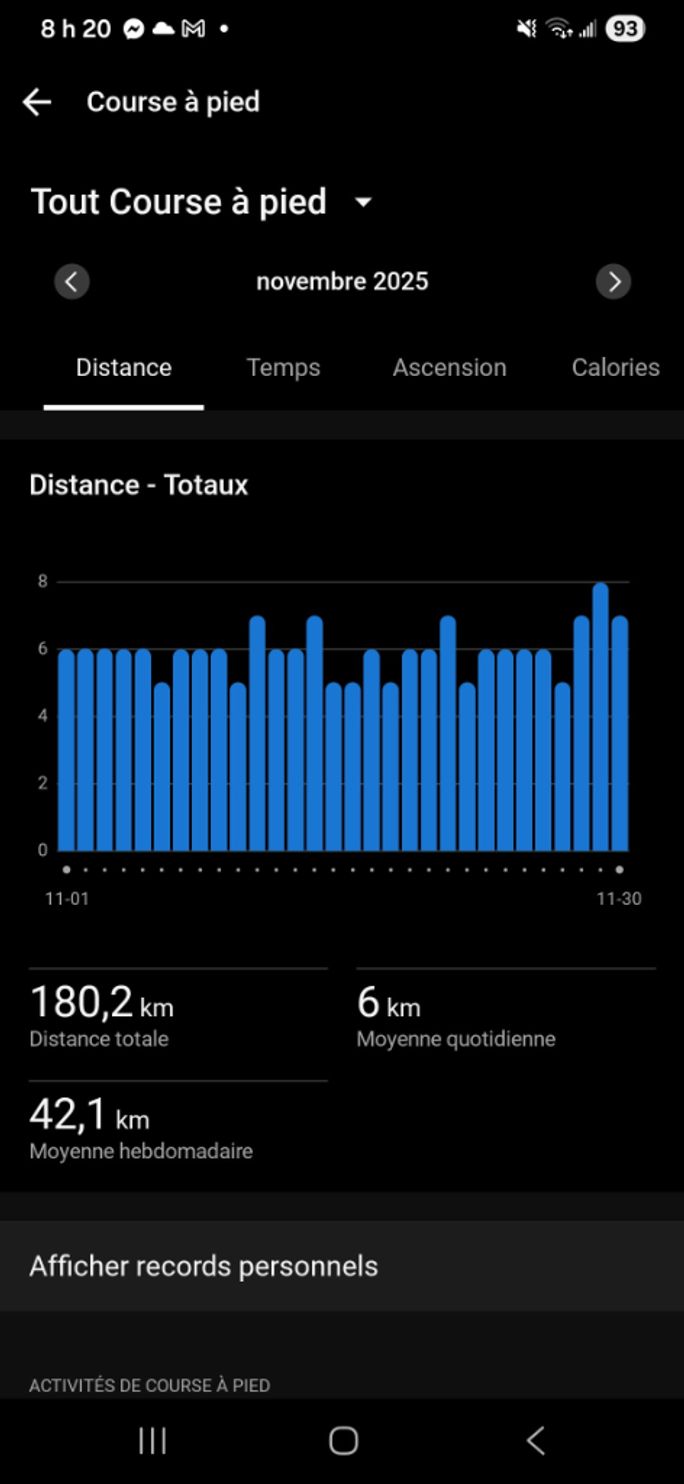This screenshot has width=684, height=1484.
Task: Expand the Tout Course à pied dropdown
Action: [x=363, y=202]
